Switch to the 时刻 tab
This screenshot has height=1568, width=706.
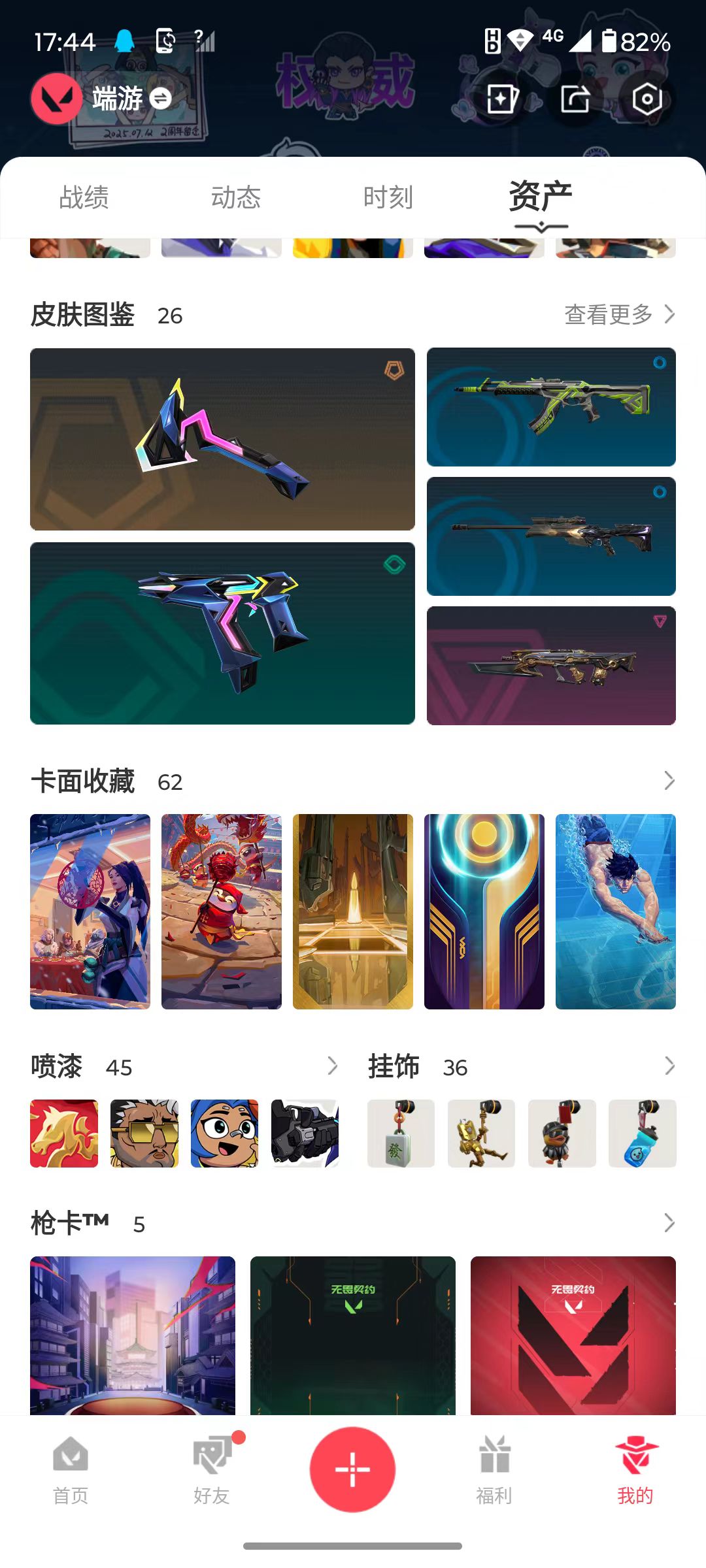pos(388,197)
